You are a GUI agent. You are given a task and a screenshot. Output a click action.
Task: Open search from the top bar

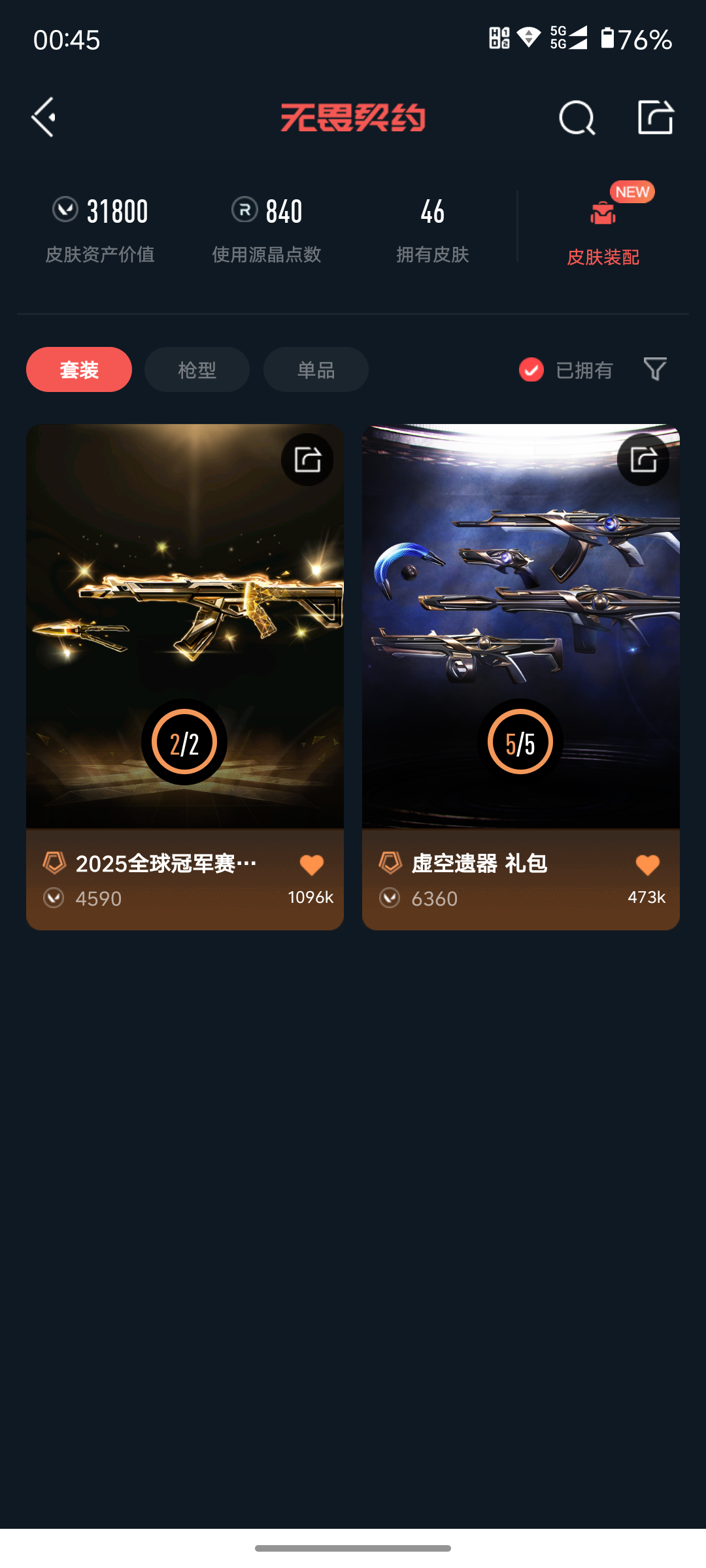(577, 118)
